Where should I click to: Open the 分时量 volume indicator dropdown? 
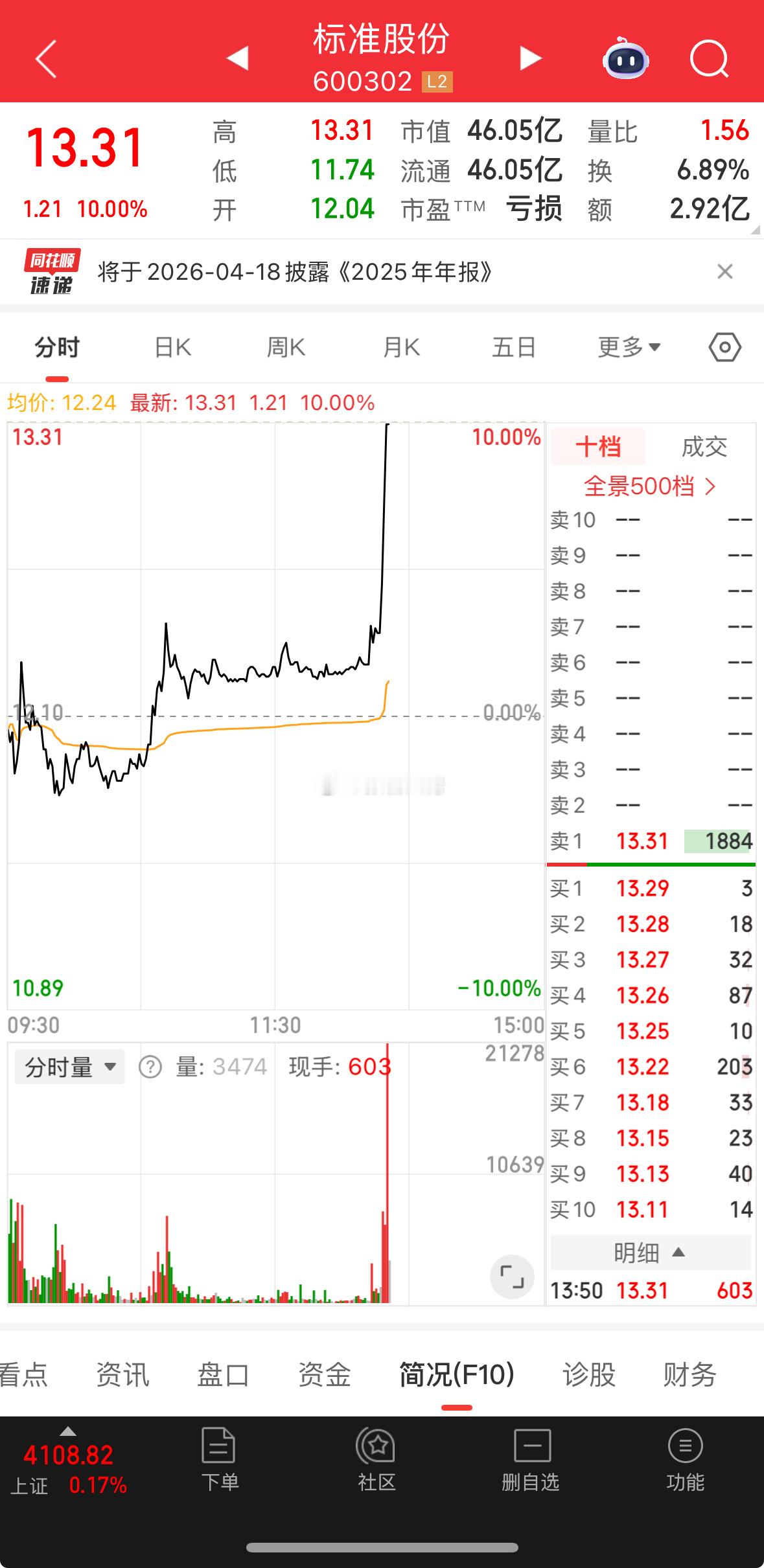(x=68, y=1066)
